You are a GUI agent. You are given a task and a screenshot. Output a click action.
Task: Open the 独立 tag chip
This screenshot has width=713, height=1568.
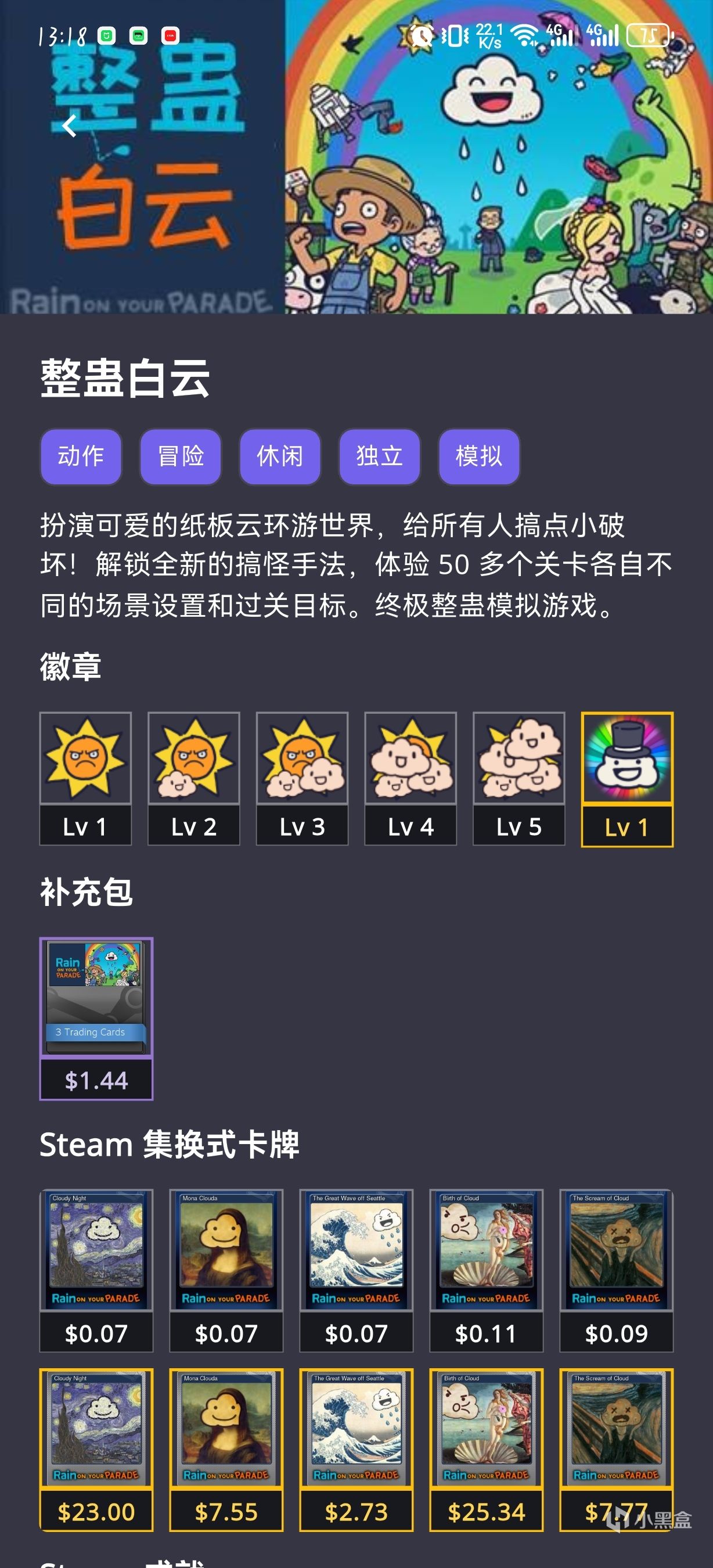[380, 456]
